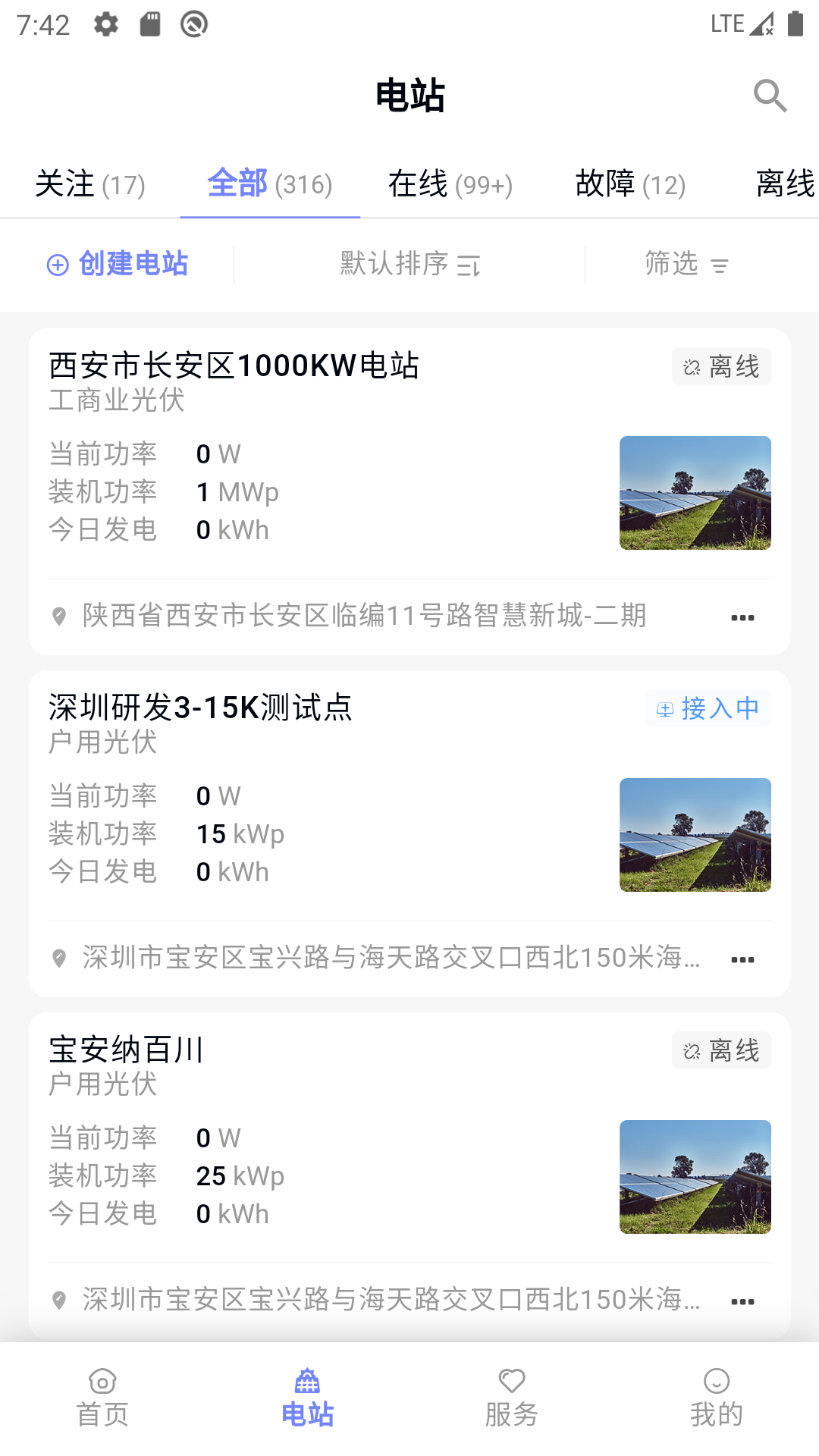819x1456 pixels.
Task: Open more options for 西安市长安区1000KW电站
Action: pyautogui.click(x=742, y=617)
